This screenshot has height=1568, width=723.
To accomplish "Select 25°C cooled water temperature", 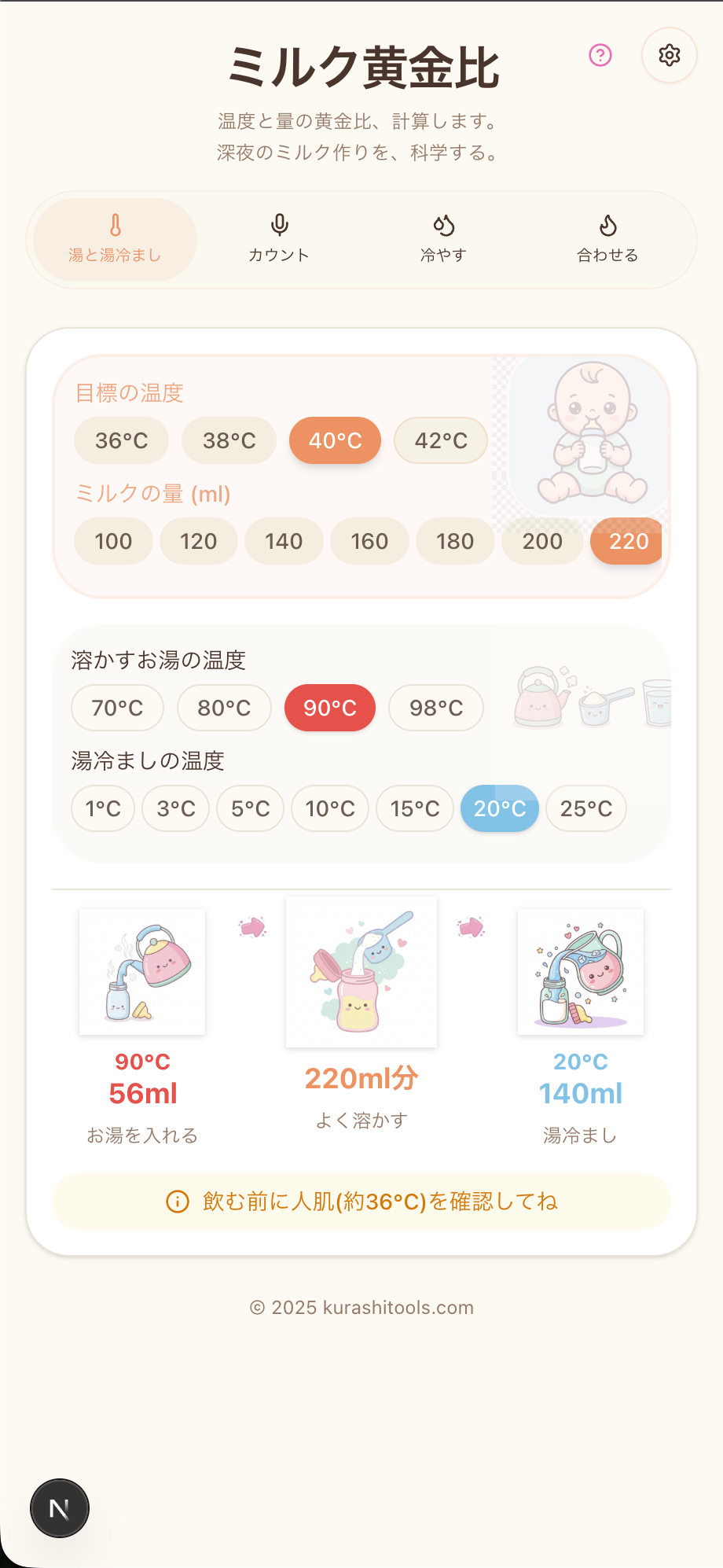I will pyautogui.click(x=586, y=808).
